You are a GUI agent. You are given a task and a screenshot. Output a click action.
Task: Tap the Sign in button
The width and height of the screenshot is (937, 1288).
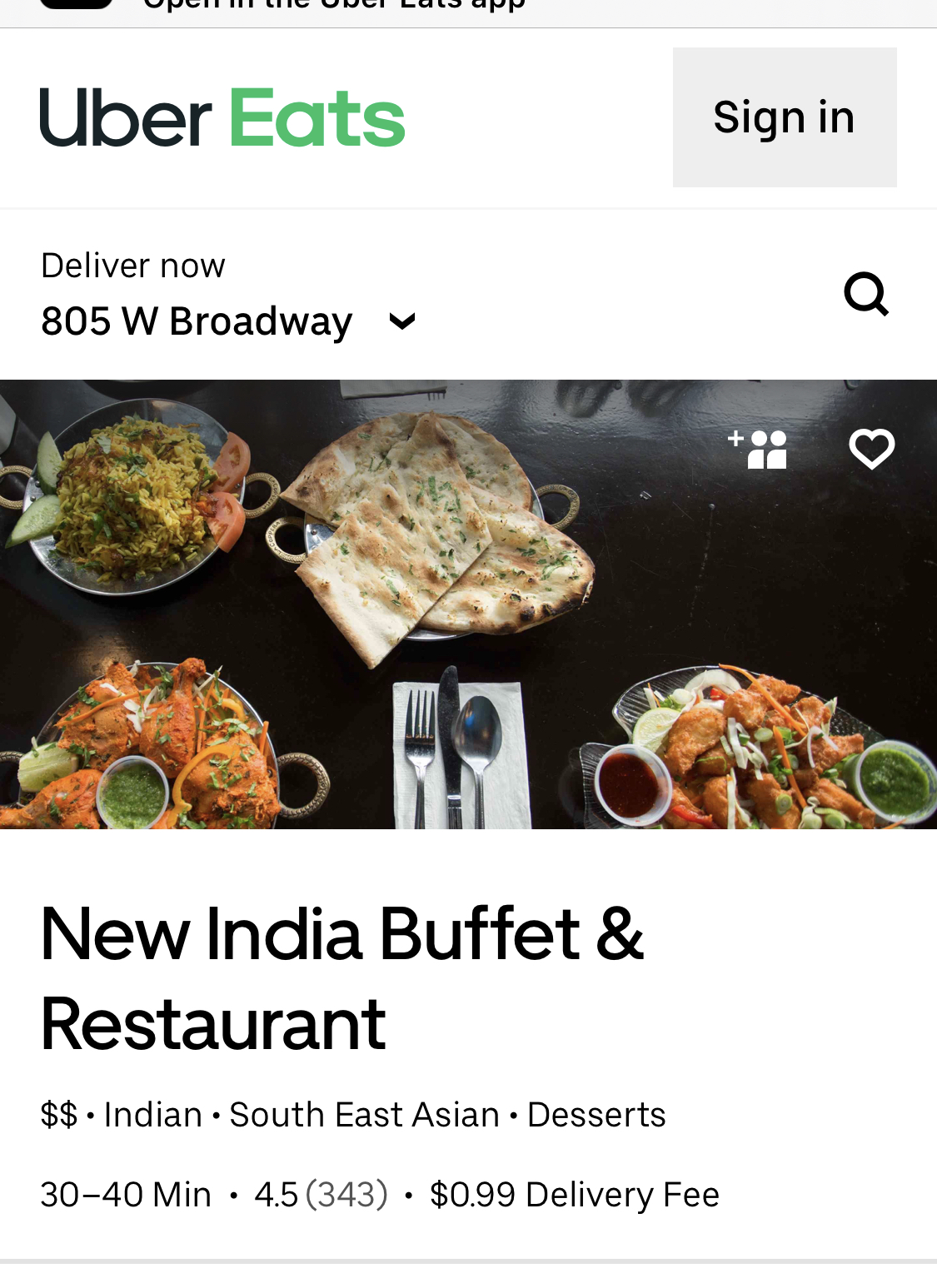click(x=784, y=117)
